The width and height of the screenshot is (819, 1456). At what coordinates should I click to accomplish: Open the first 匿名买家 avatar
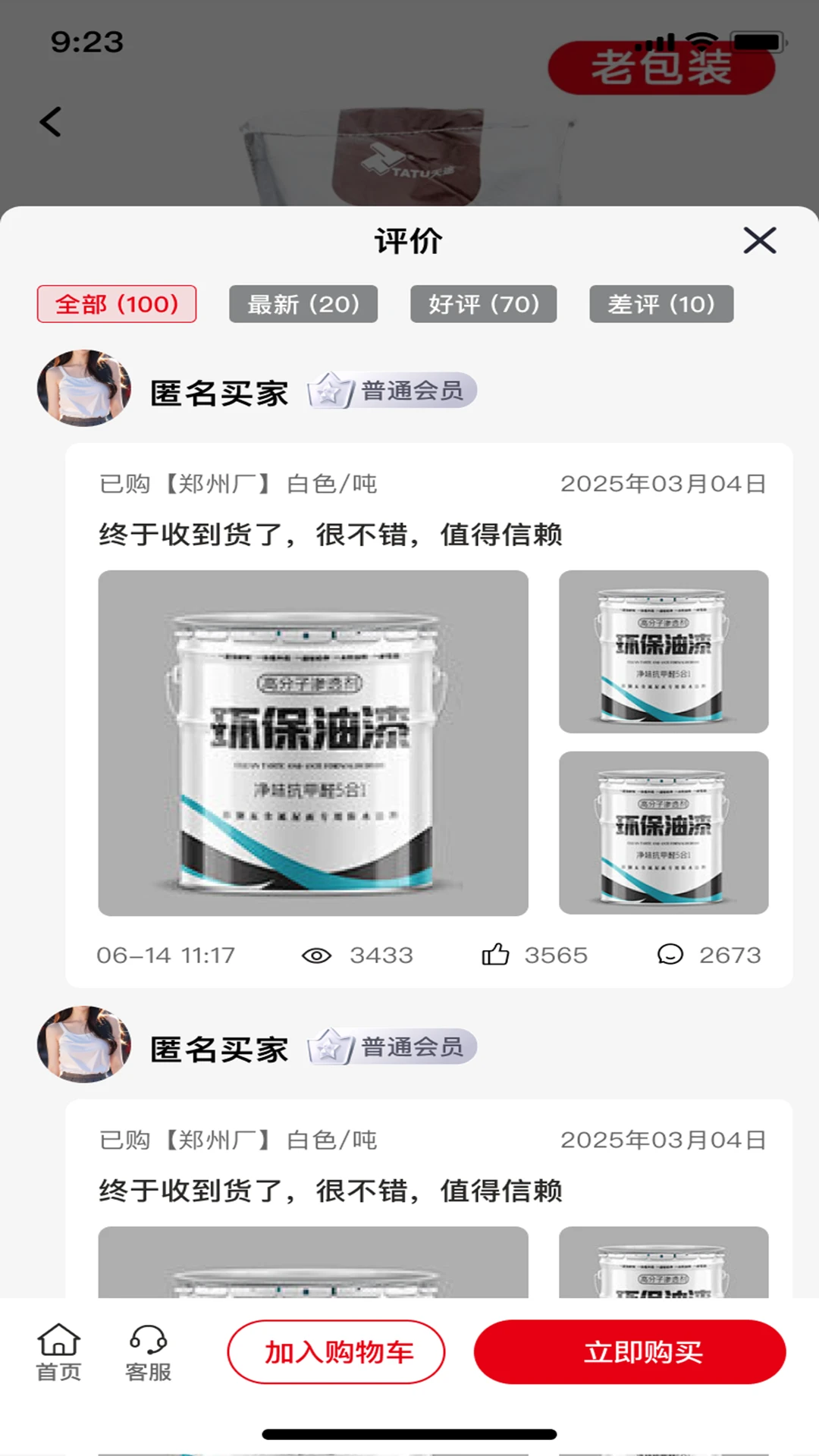tap(83, 388)
